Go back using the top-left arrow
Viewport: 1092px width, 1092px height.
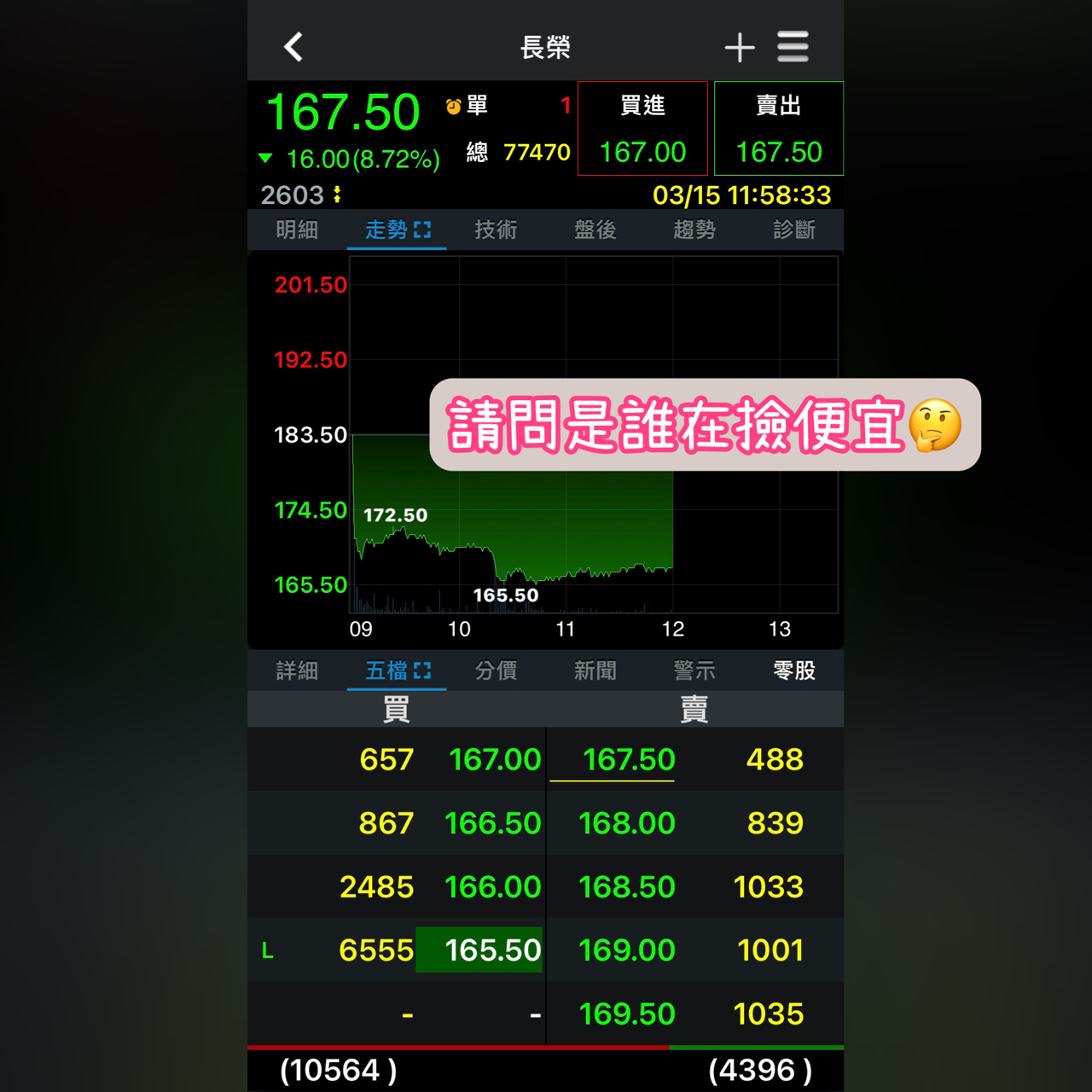coord(293,47)
